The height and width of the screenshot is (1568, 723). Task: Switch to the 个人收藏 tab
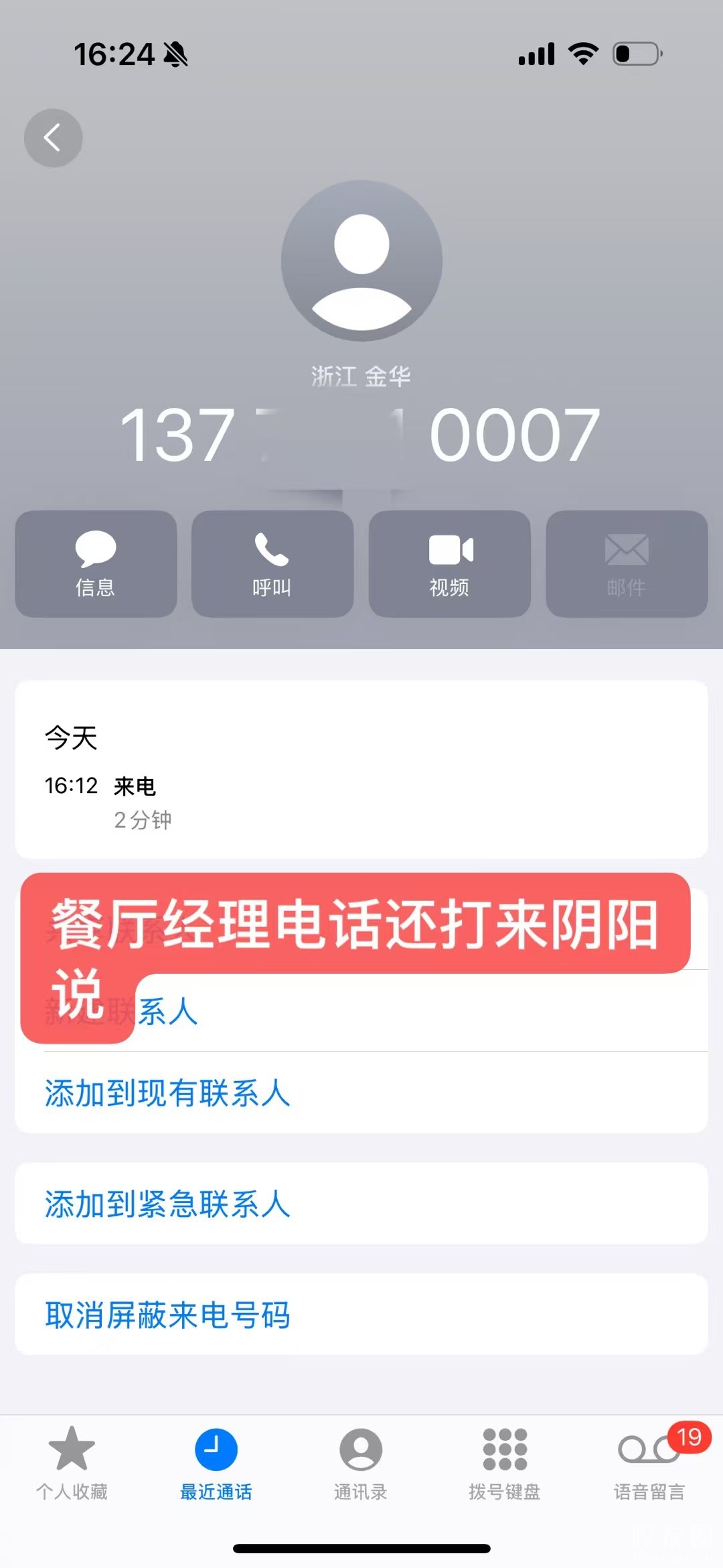(72, 1463)
